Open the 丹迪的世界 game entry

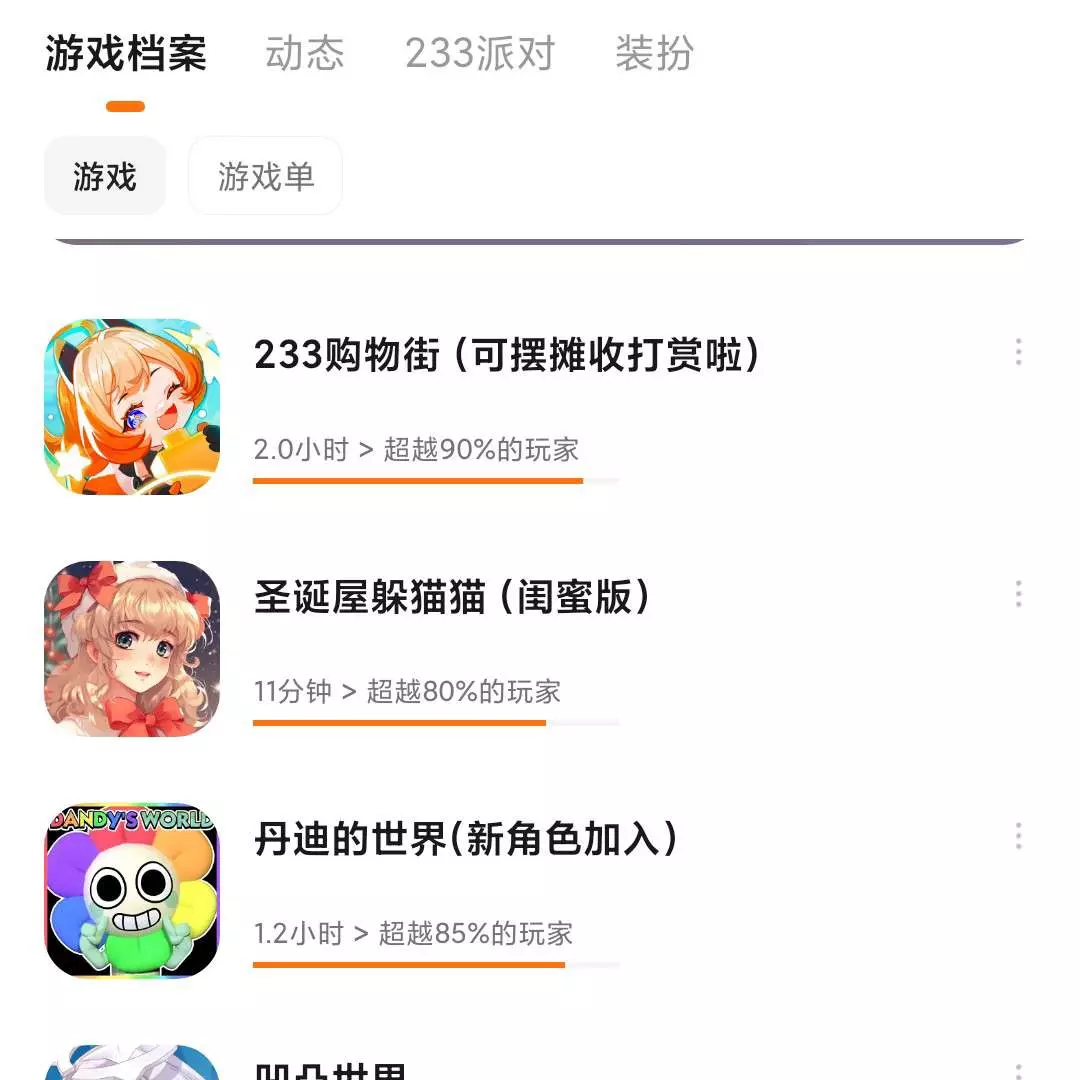pyautogui.click(x=466, y=840)
